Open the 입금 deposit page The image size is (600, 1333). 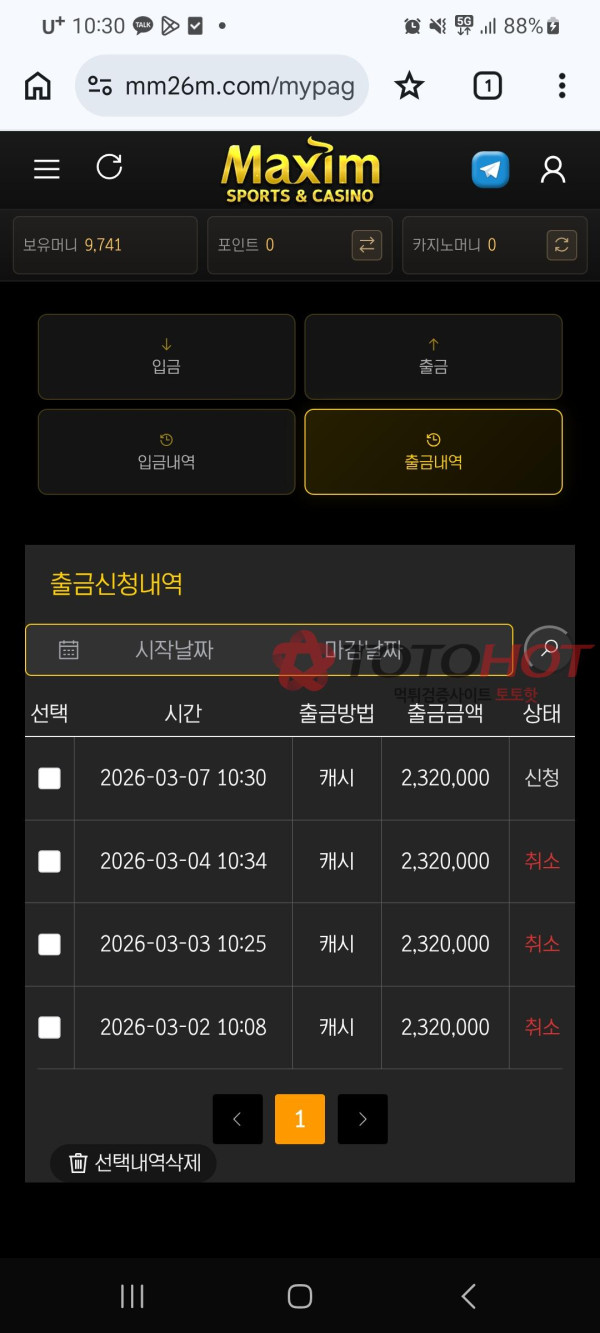point(166,357)
